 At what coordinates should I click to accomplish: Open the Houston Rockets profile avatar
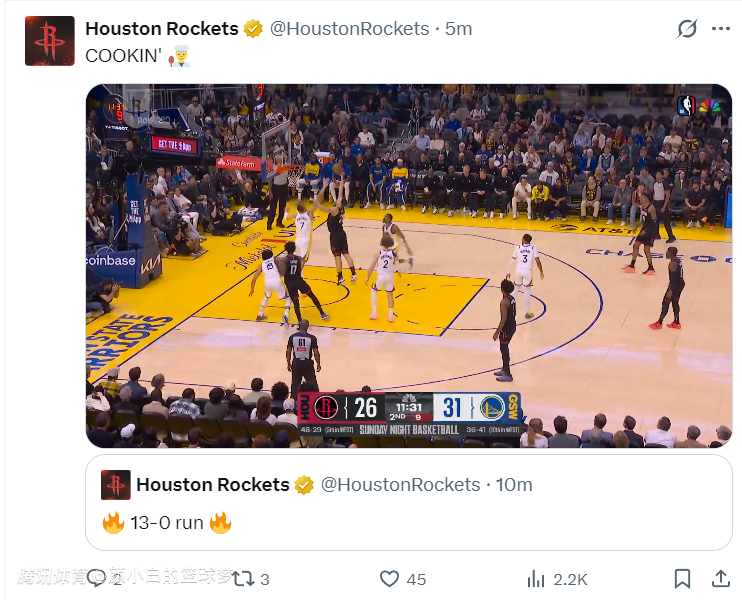(x=49, y=40)
